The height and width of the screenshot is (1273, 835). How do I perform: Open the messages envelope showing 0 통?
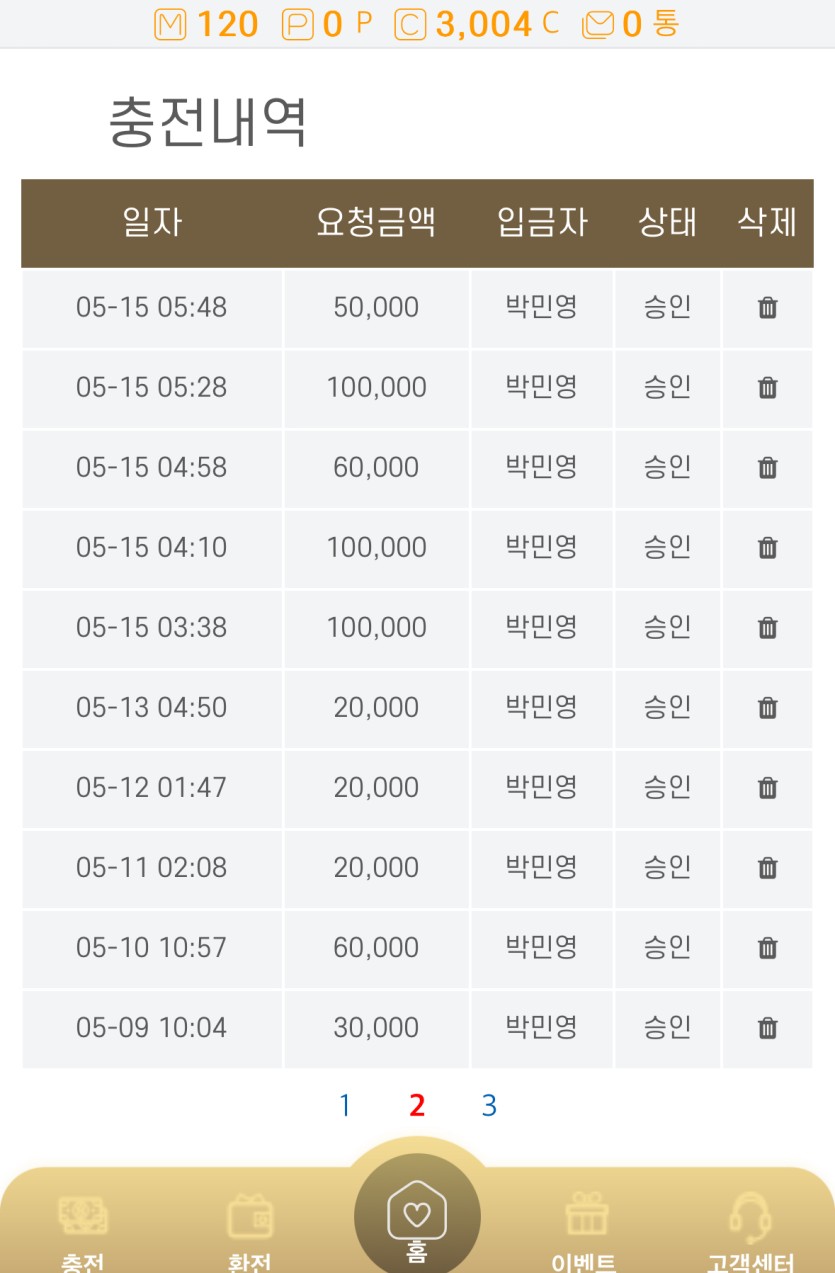pyautogui.click(x=630, y=24)
